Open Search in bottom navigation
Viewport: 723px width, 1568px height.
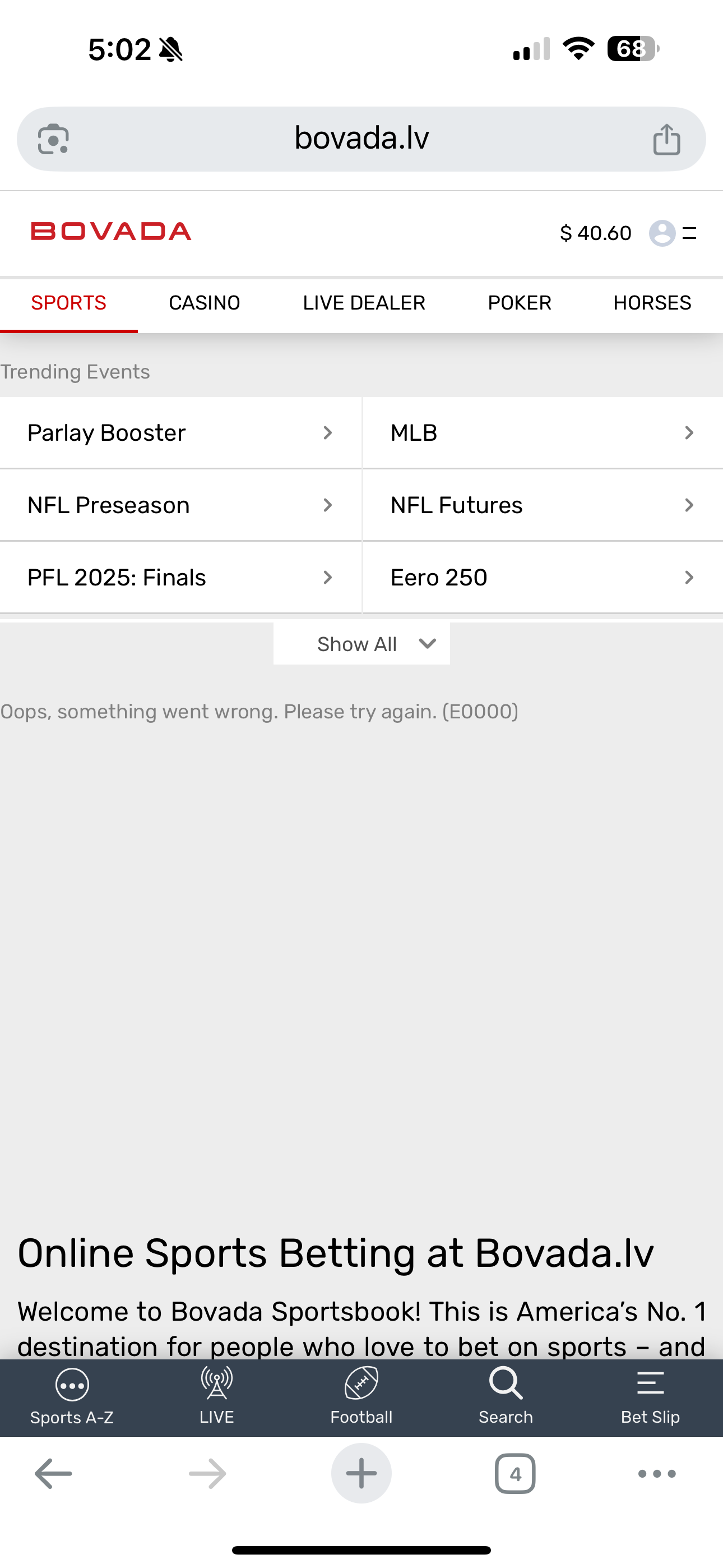[506, 1398]
